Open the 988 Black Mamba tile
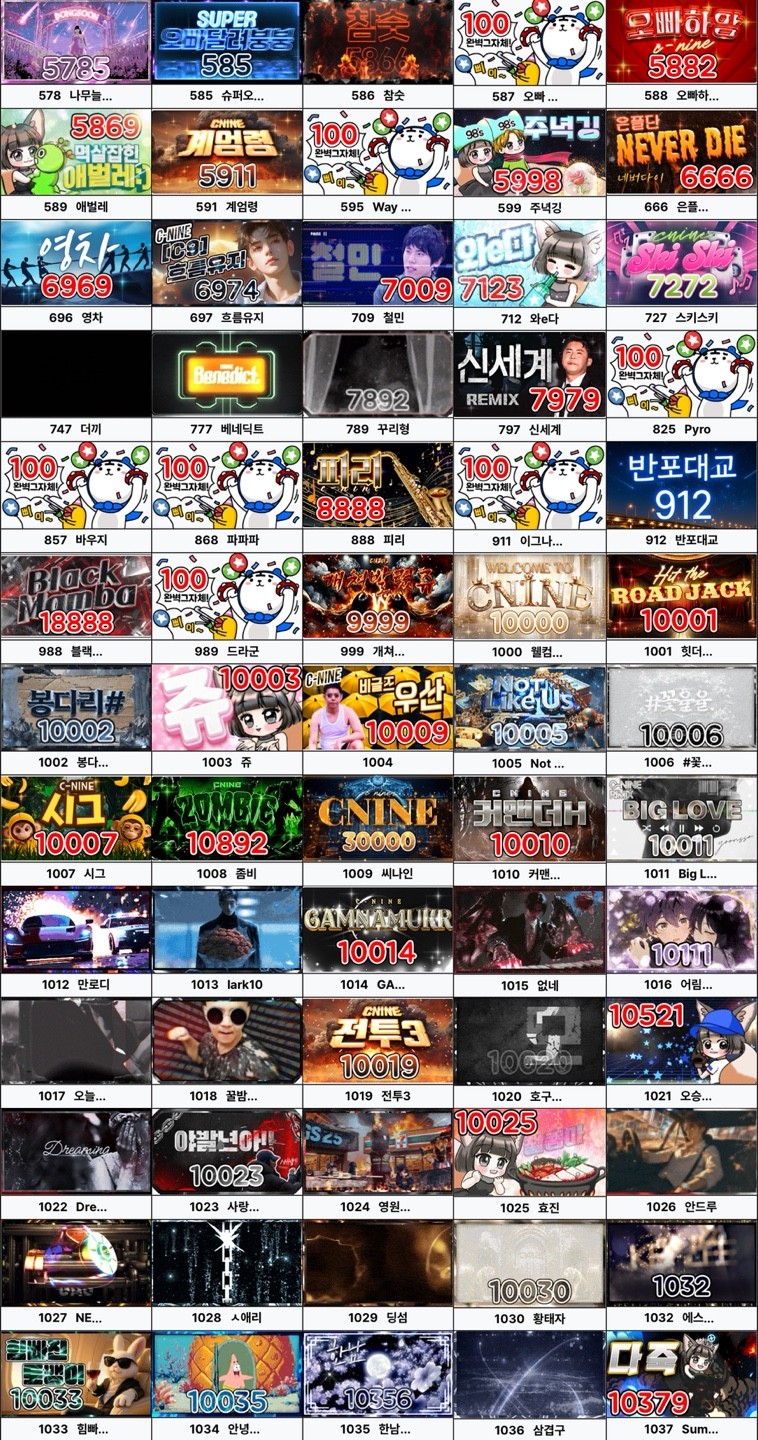This screenshot has width=758, height=1440. coord(75,597)
